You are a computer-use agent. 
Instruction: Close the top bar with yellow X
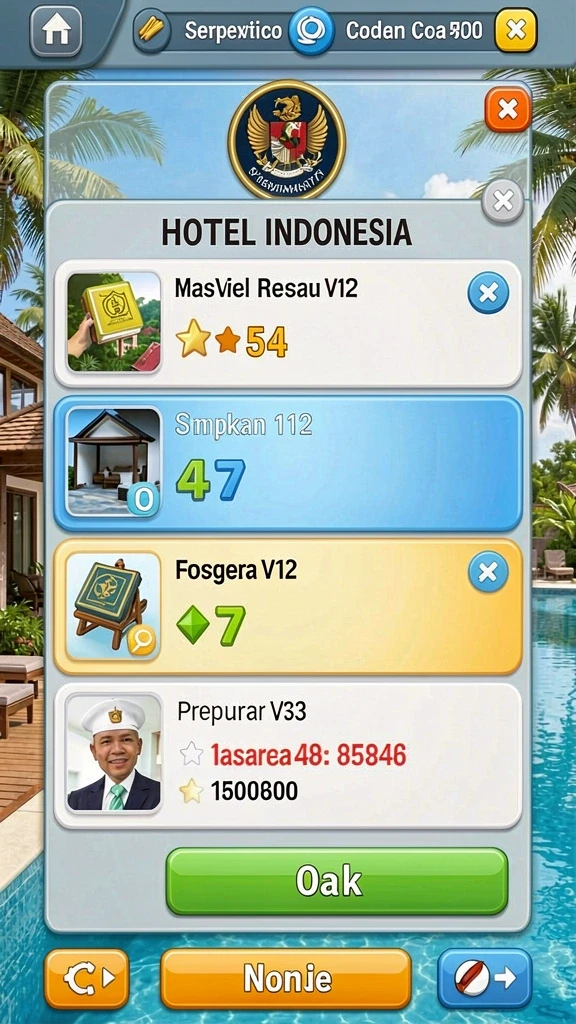(x=515, y=30)
